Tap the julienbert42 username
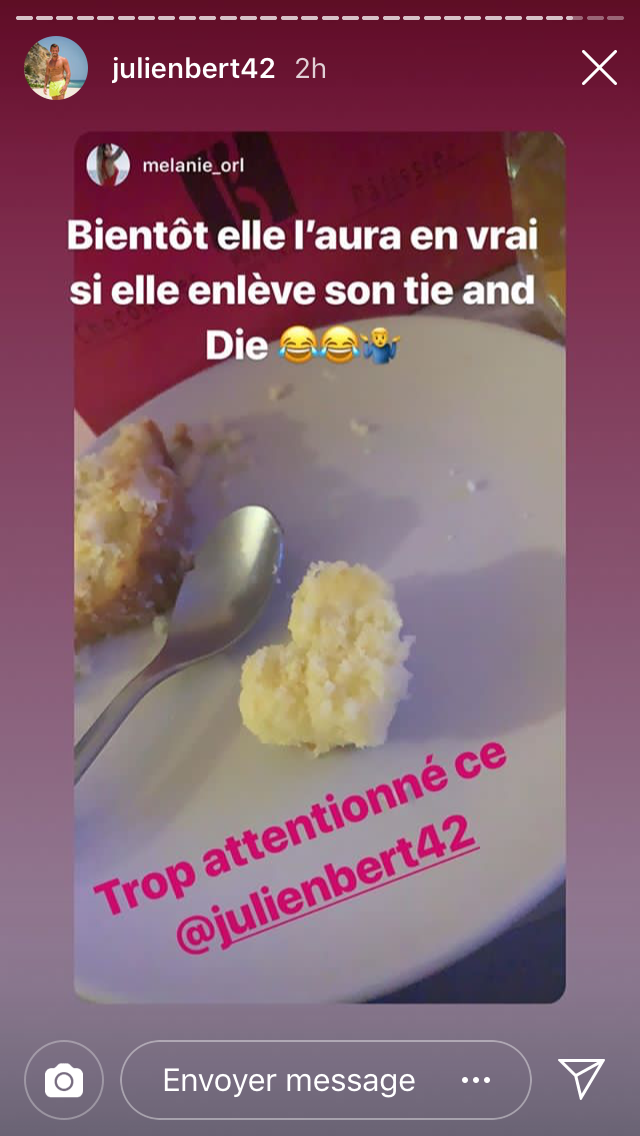Image resolution: width=640 pixels, height=1136 pixels. point(194,69)
